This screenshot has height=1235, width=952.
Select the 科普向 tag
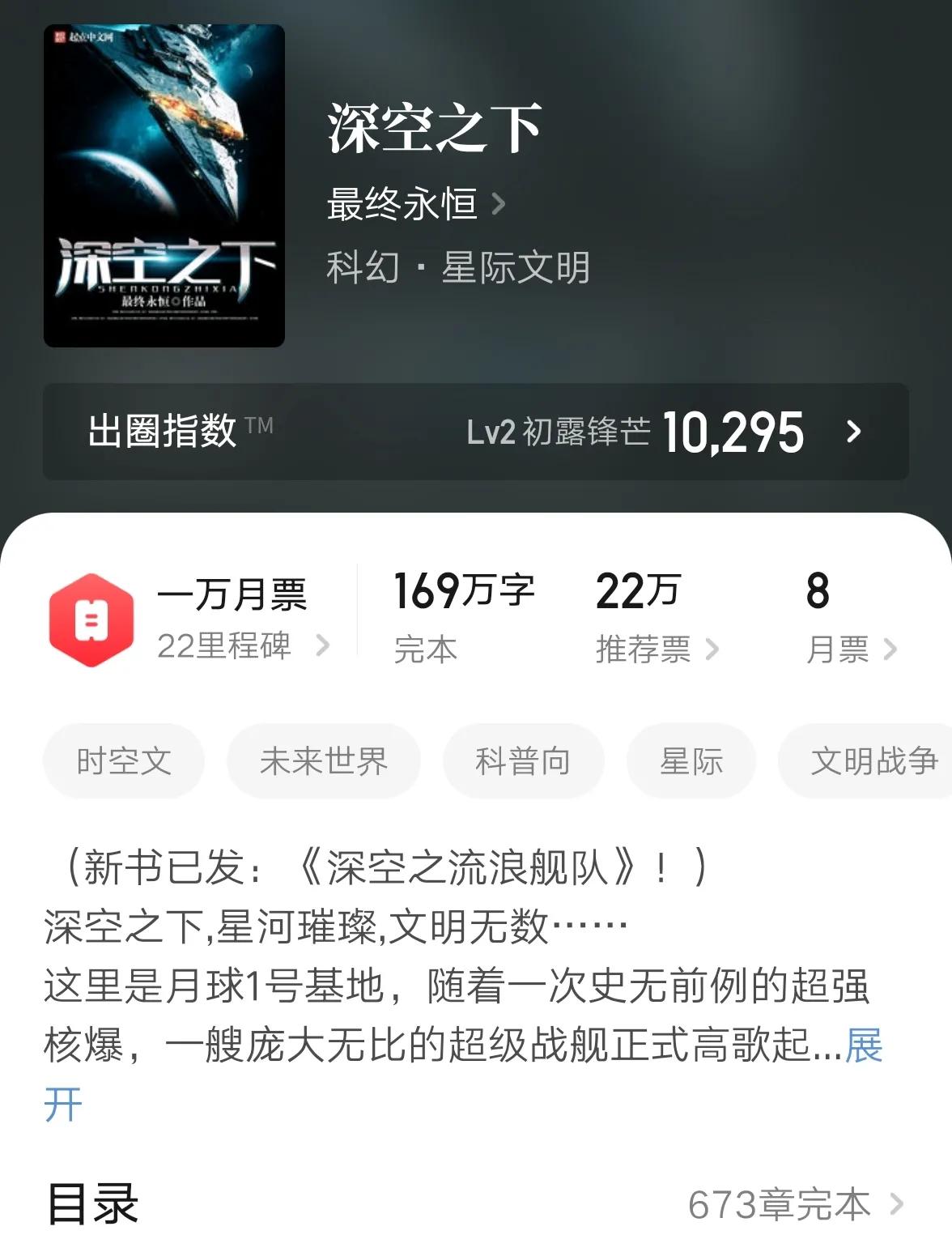click(x=523, y=760)
